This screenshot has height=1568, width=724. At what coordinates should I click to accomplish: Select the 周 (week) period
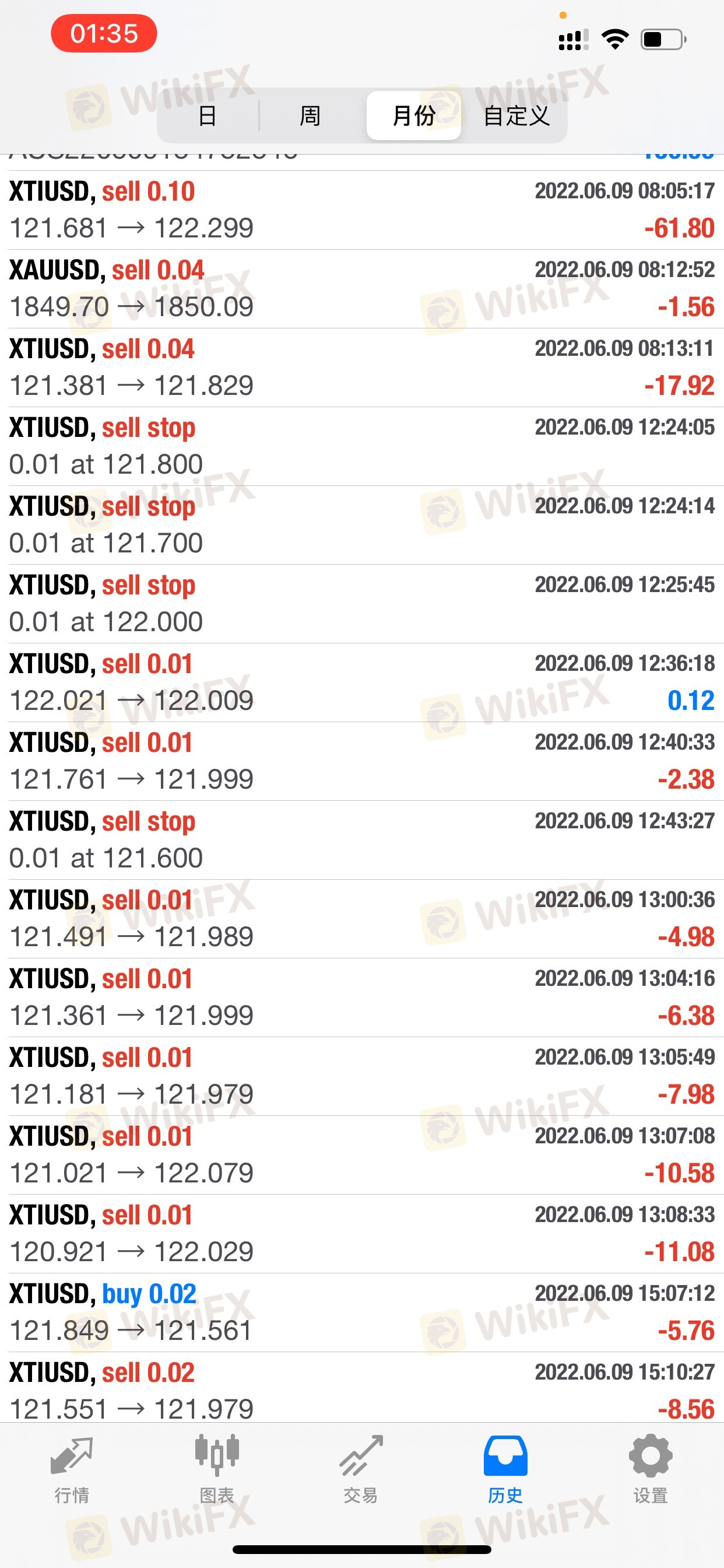tap(310, 116)
